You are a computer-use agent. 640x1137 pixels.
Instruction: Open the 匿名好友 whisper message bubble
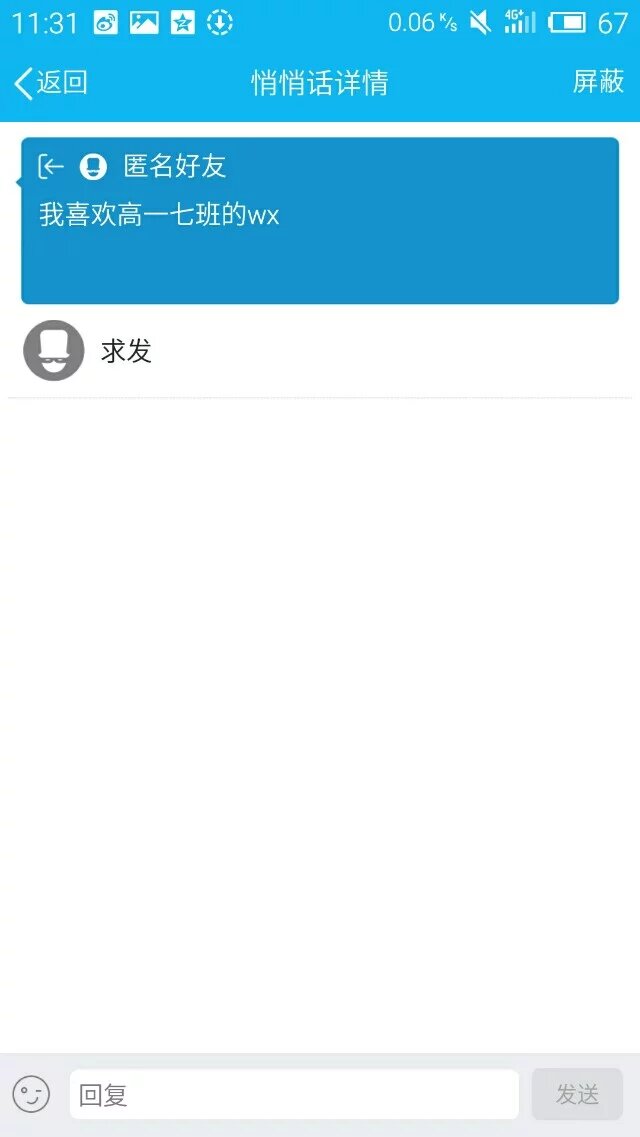click(x=320, y=221)
